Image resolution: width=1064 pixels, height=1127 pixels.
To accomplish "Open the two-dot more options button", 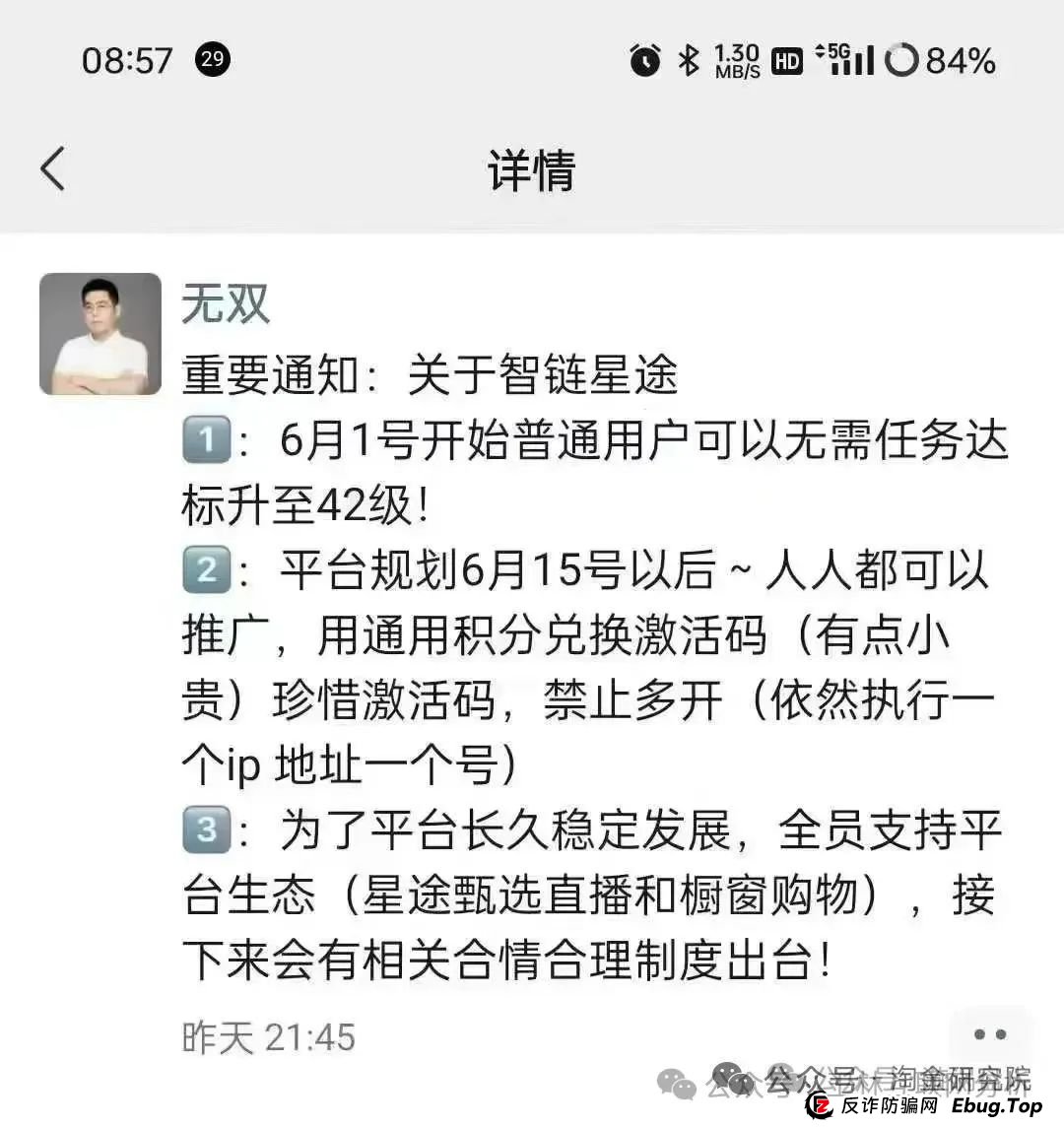I will pyautogui.click(x=988, y=1034).
